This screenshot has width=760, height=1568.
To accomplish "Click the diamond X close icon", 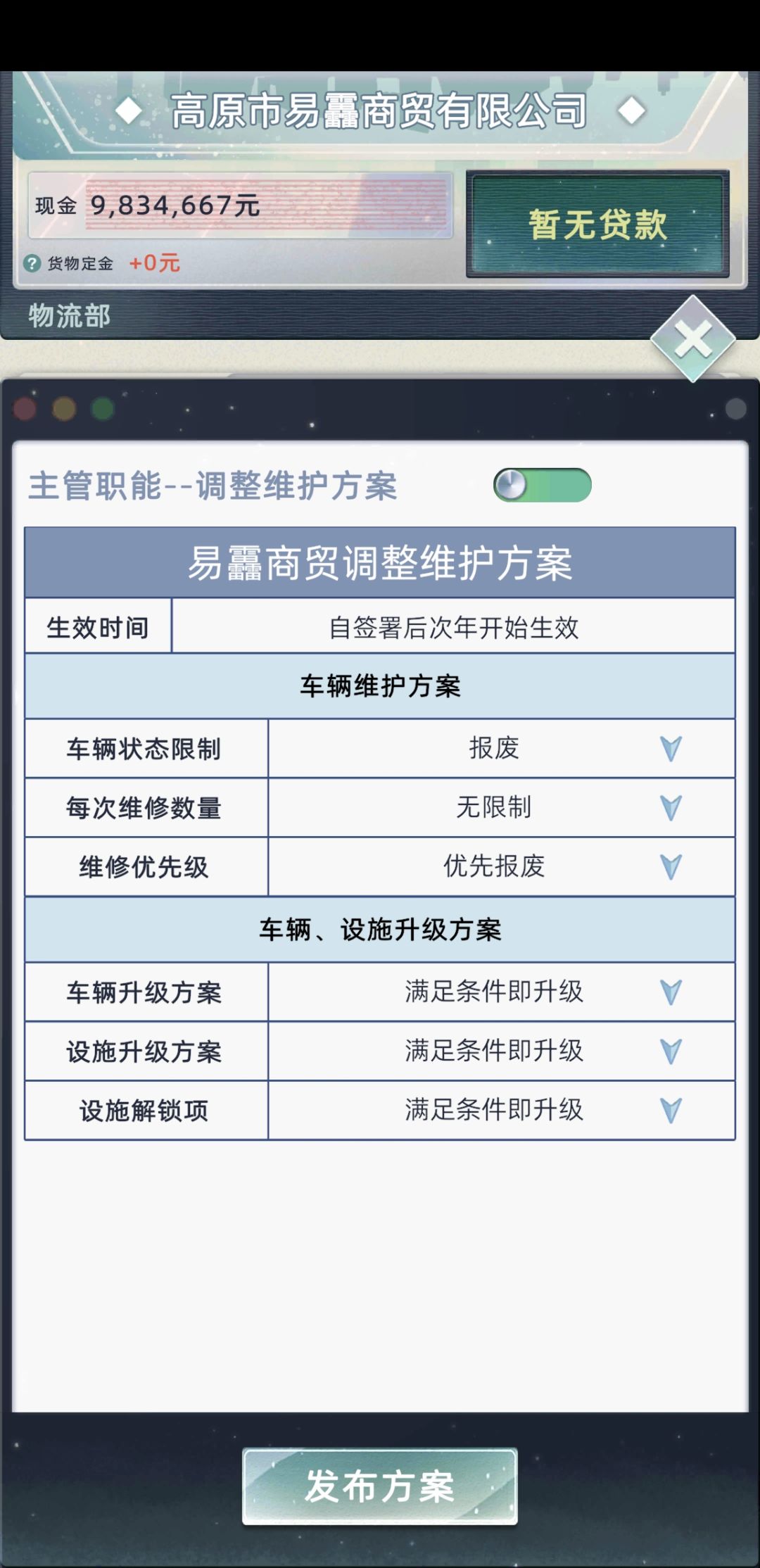I will [692, 341].
